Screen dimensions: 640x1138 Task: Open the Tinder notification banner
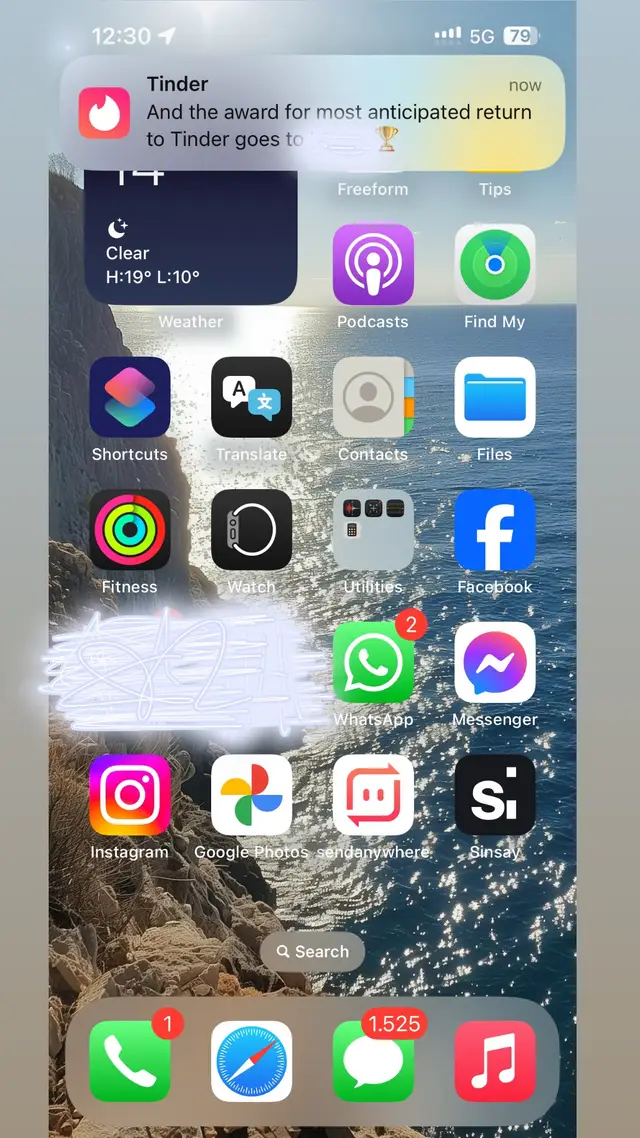(x=312, y=113)
